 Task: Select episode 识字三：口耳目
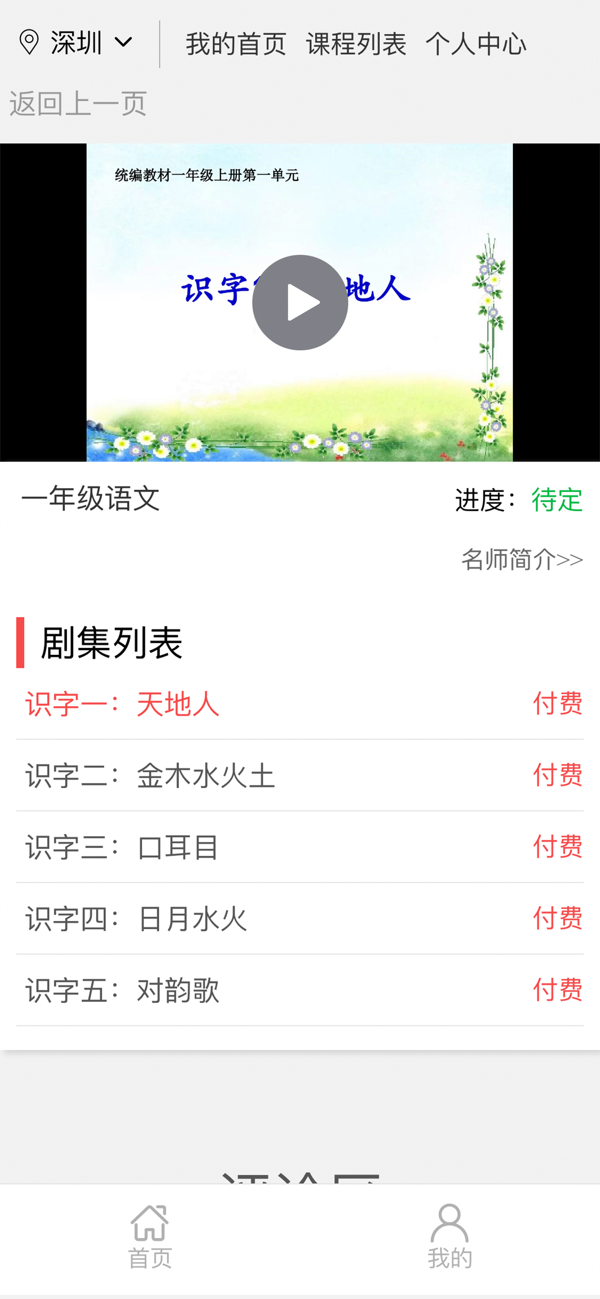pyautogui.click(x=122, y=848)
